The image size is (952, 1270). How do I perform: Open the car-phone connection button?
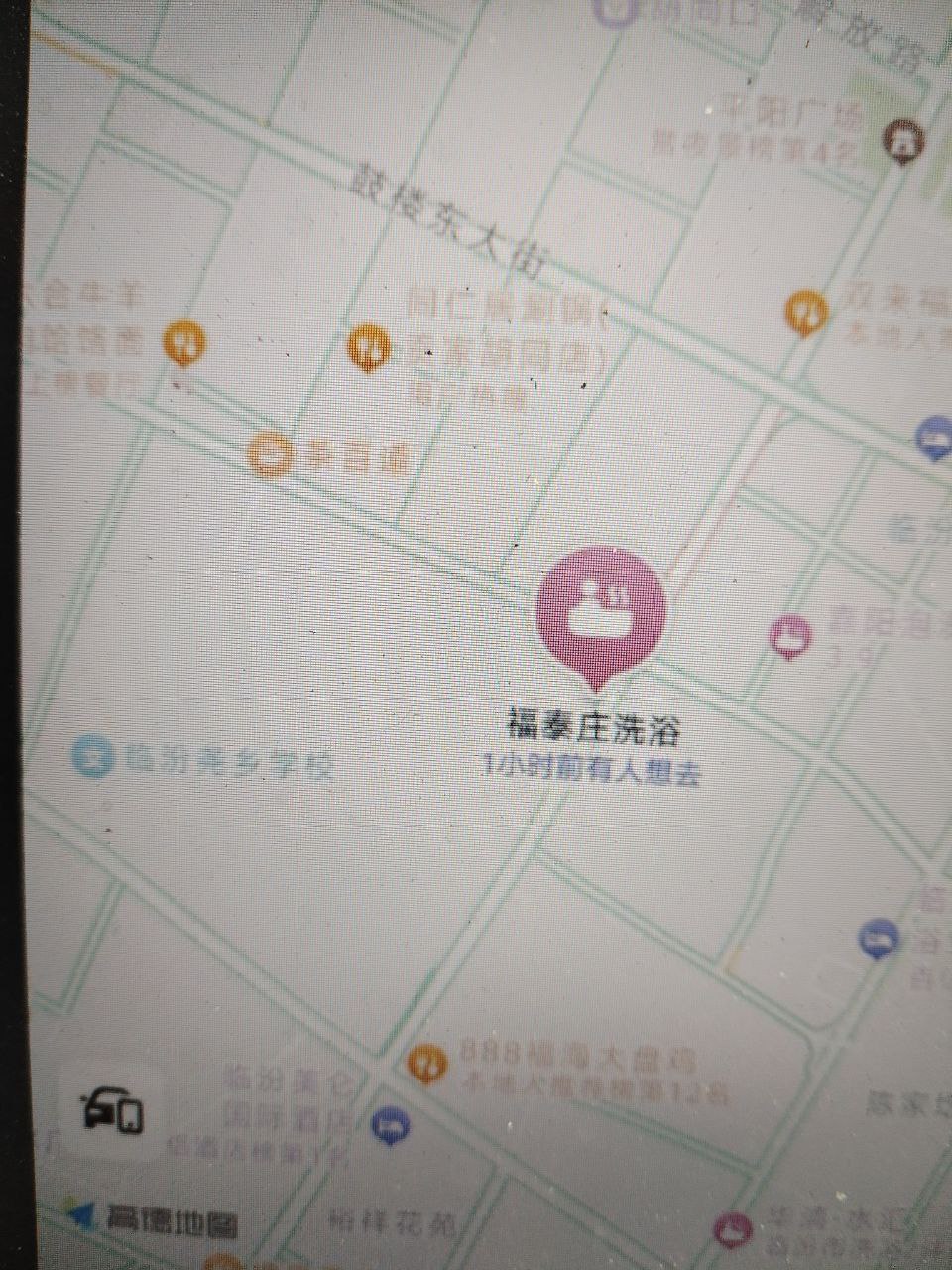[111, 1110]
